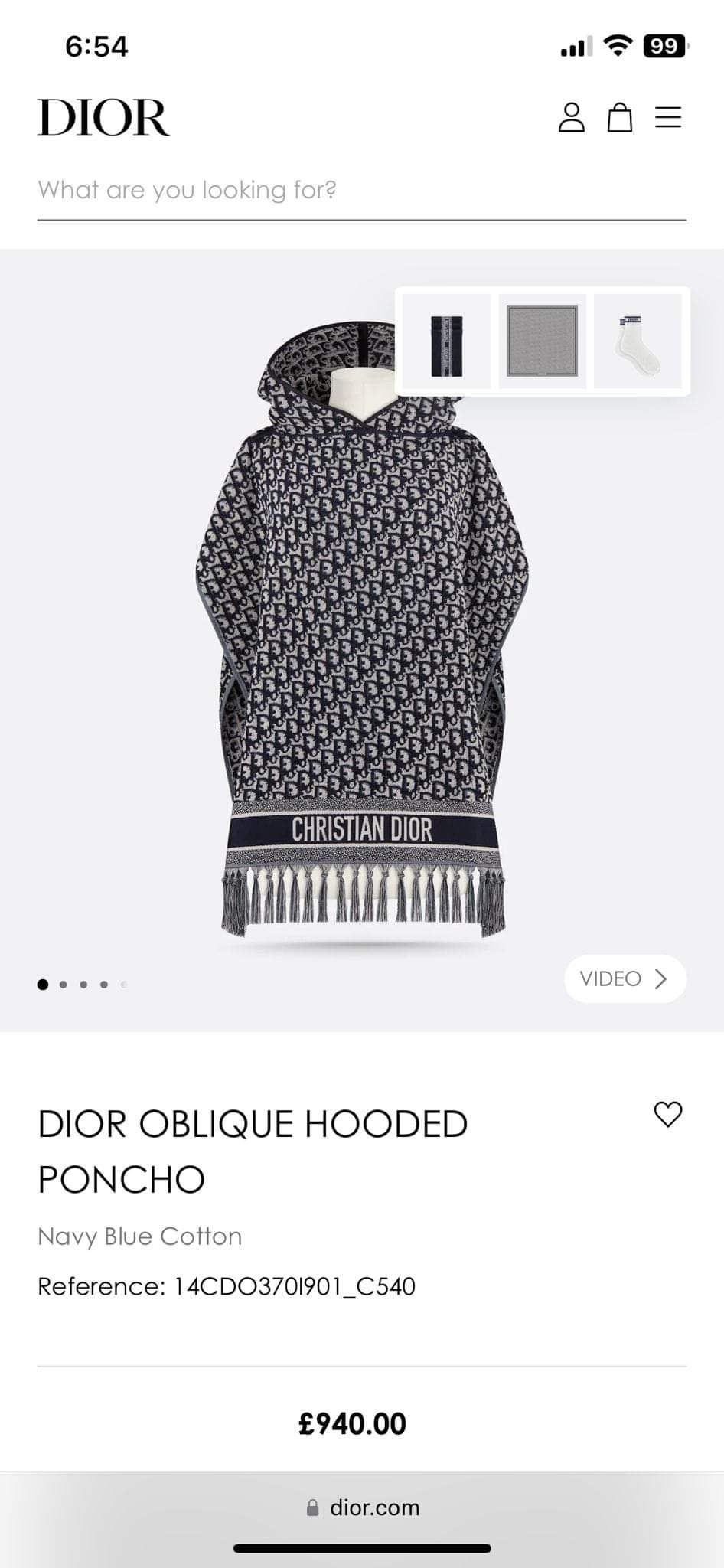Screen dimensions: 724x1568
Task: Open the navy striped scarf thumbnail
Action: 447,341
